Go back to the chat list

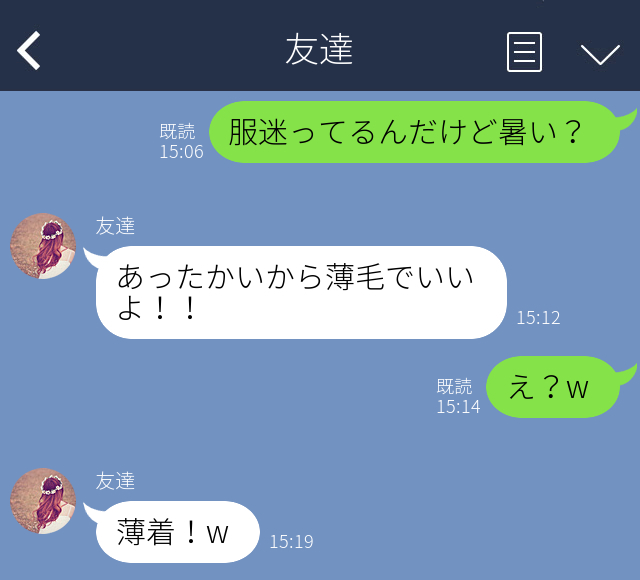(30, 51)
